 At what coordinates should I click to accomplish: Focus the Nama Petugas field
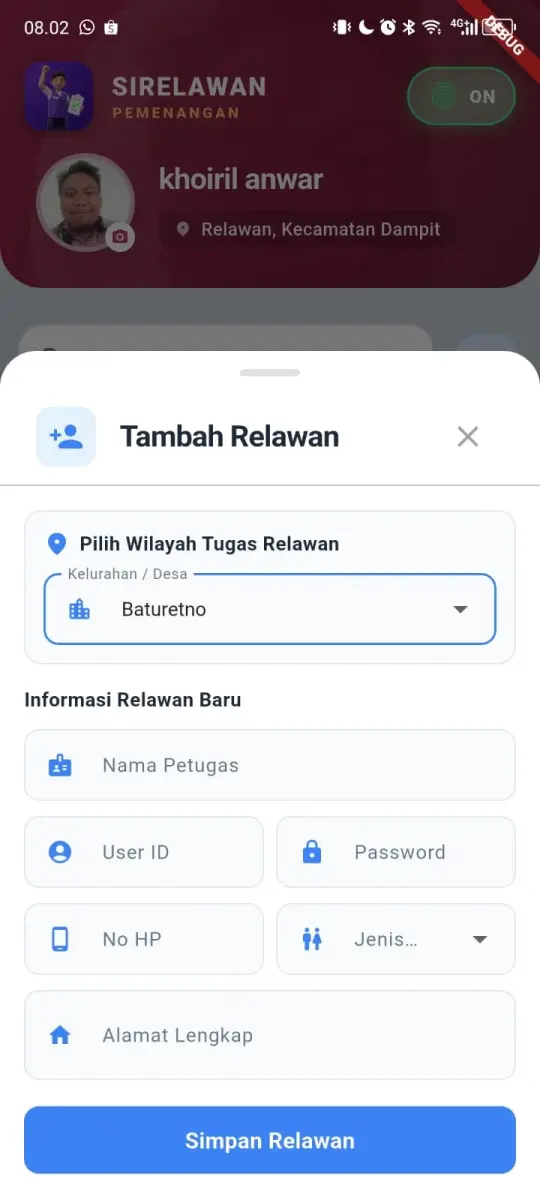[270, 765]
